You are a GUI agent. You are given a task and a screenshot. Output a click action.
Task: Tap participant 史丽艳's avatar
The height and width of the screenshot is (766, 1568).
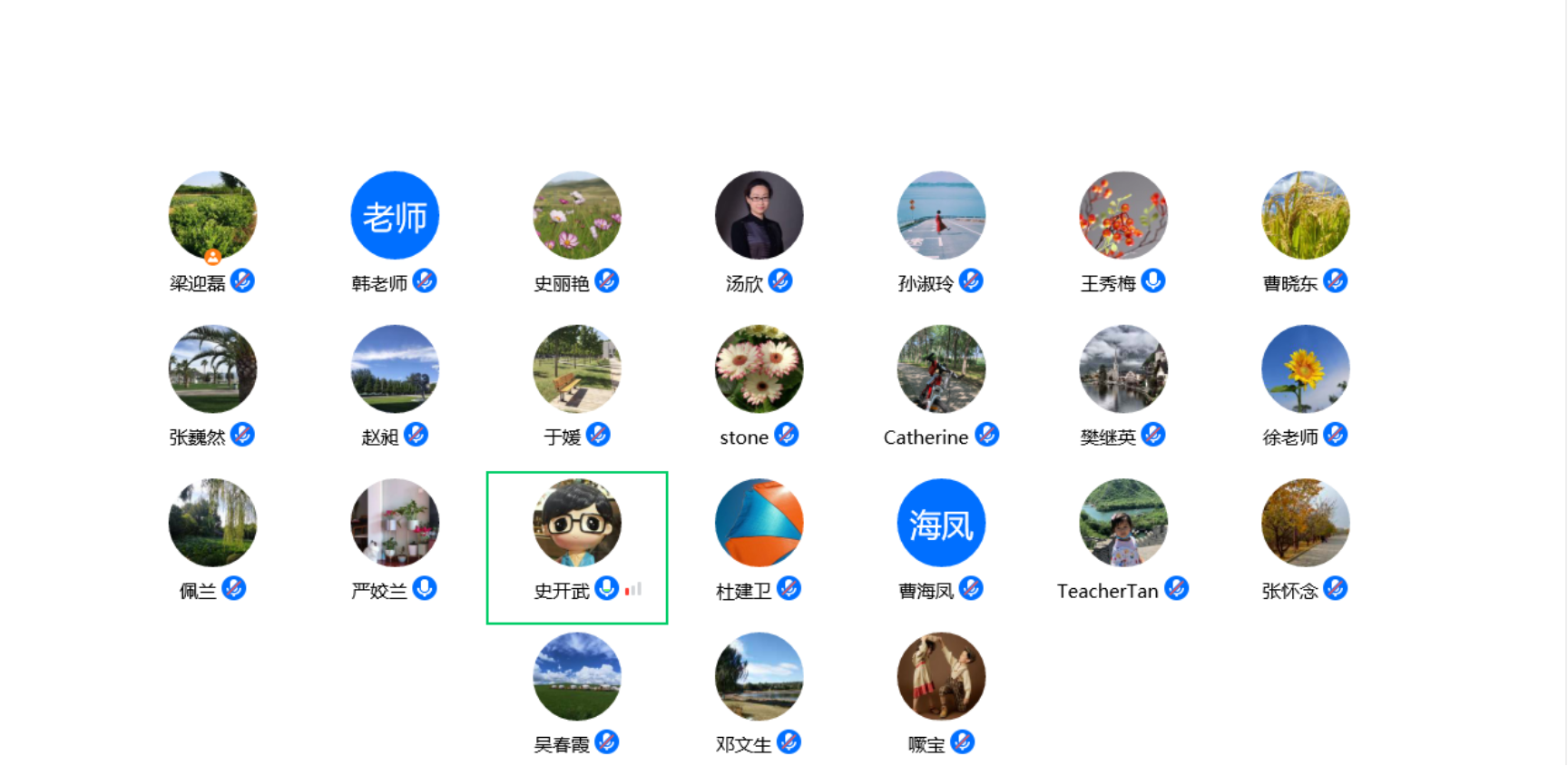tap(577, 216)
